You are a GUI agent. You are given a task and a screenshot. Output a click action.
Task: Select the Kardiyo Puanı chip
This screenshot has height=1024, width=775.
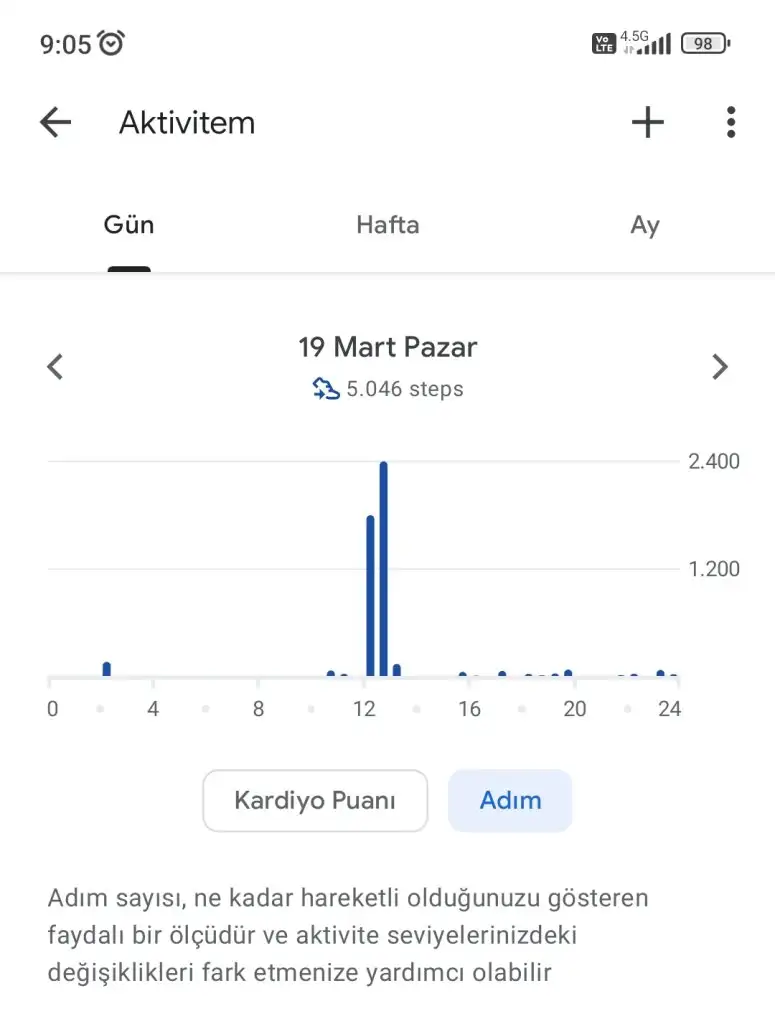(315, 800)
